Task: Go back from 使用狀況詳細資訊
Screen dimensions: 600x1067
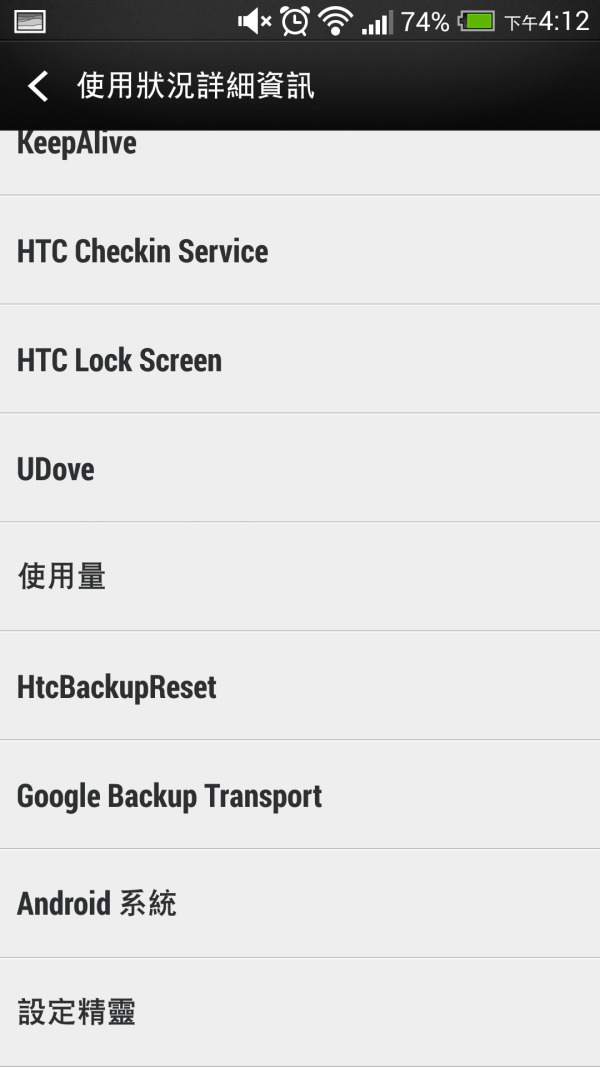Action: coord(38,86)
